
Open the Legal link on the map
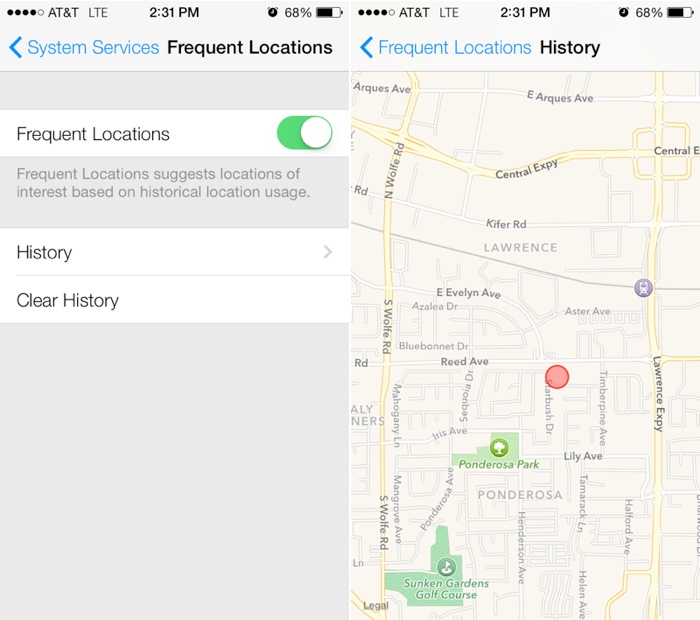376,606
